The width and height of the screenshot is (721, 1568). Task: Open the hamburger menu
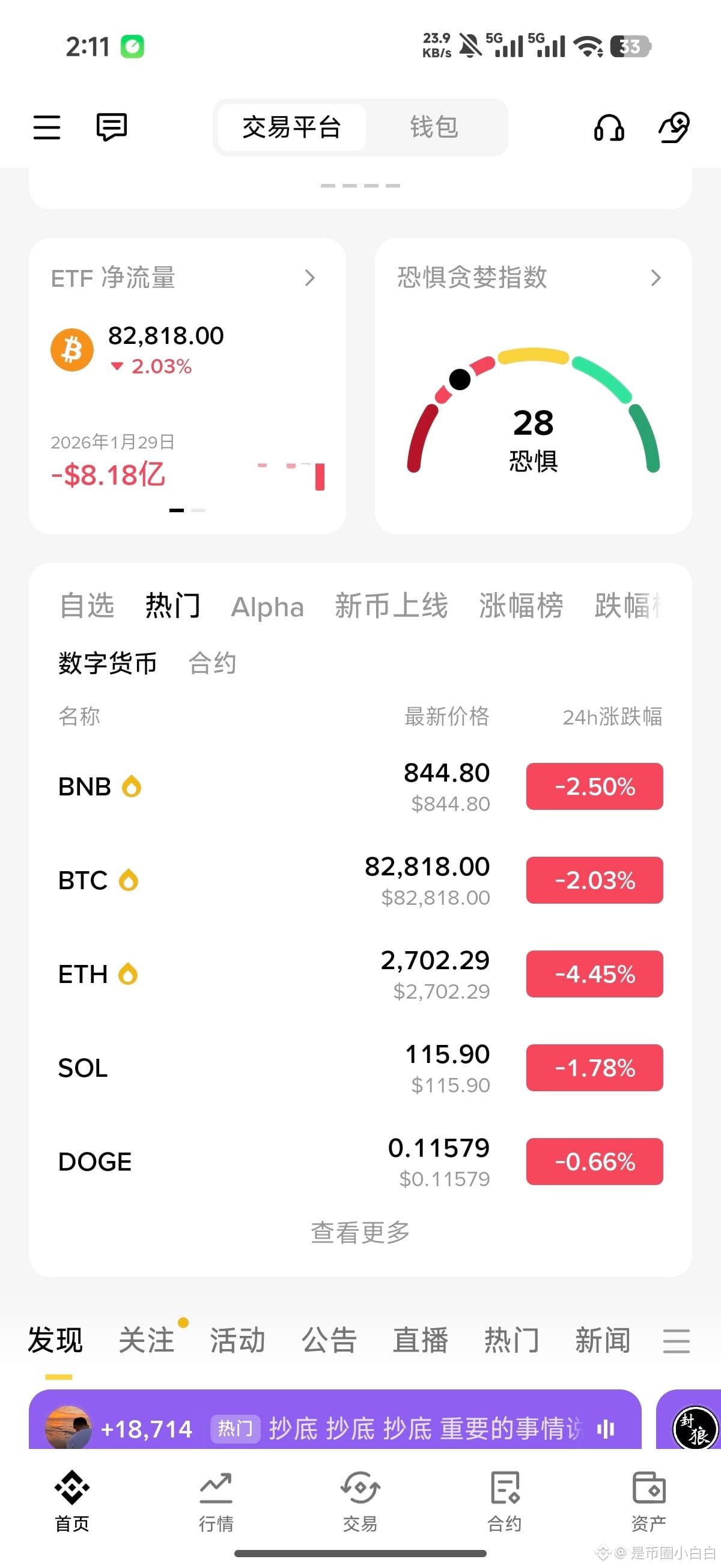tap(47, 127)
